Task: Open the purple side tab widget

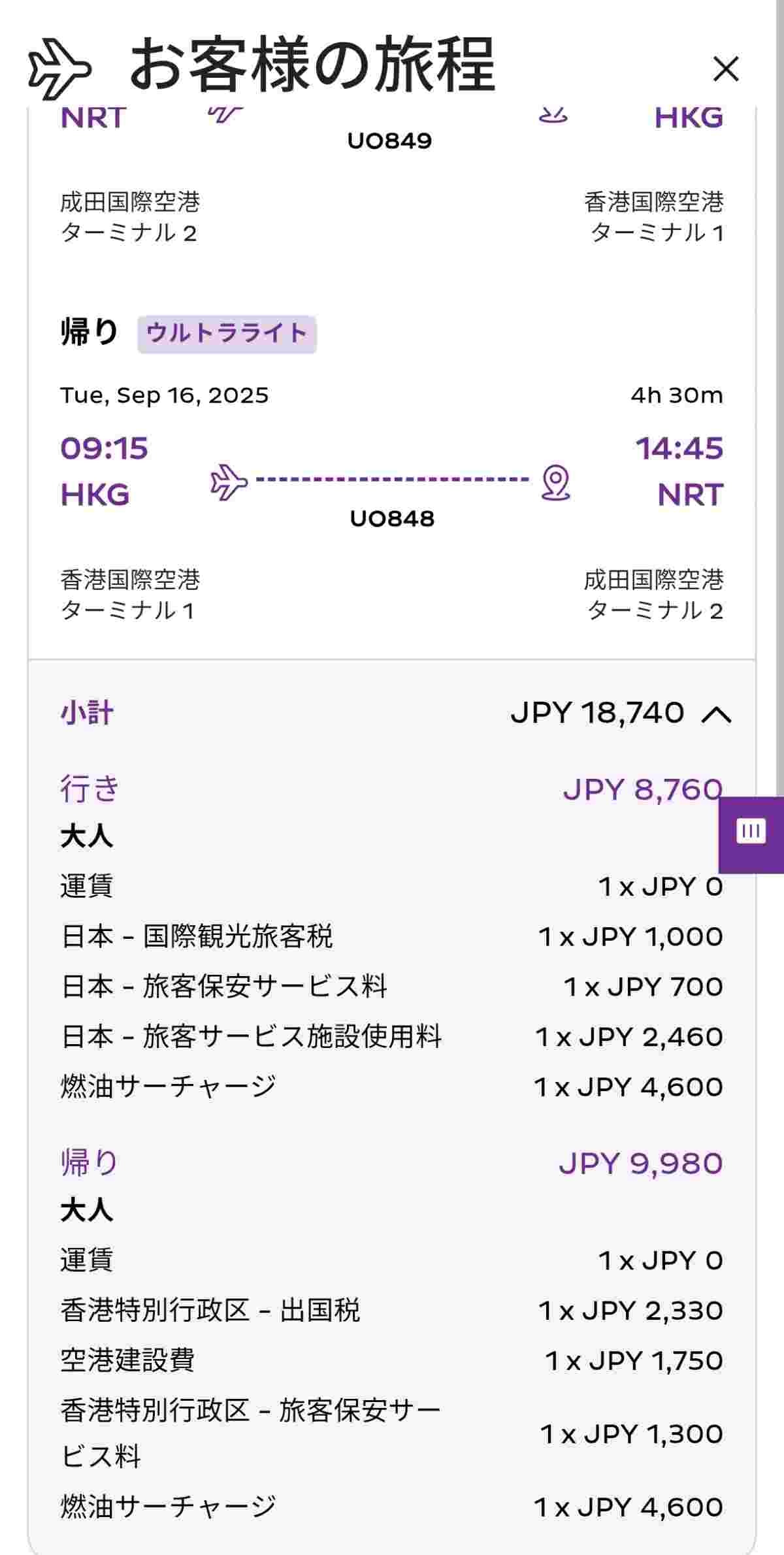Action: [x=751, y=833]
